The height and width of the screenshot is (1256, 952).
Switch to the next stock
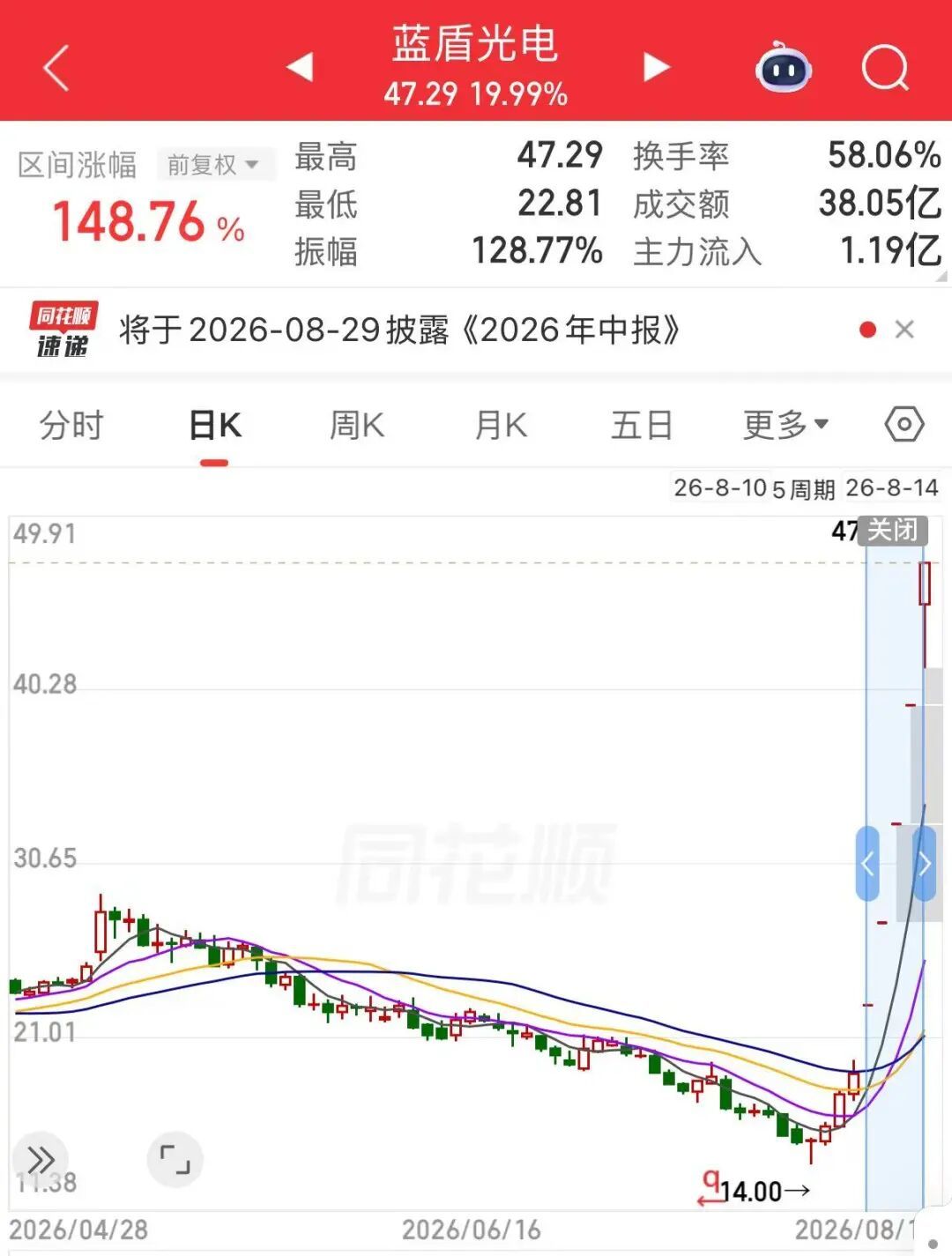coord(656,66)
